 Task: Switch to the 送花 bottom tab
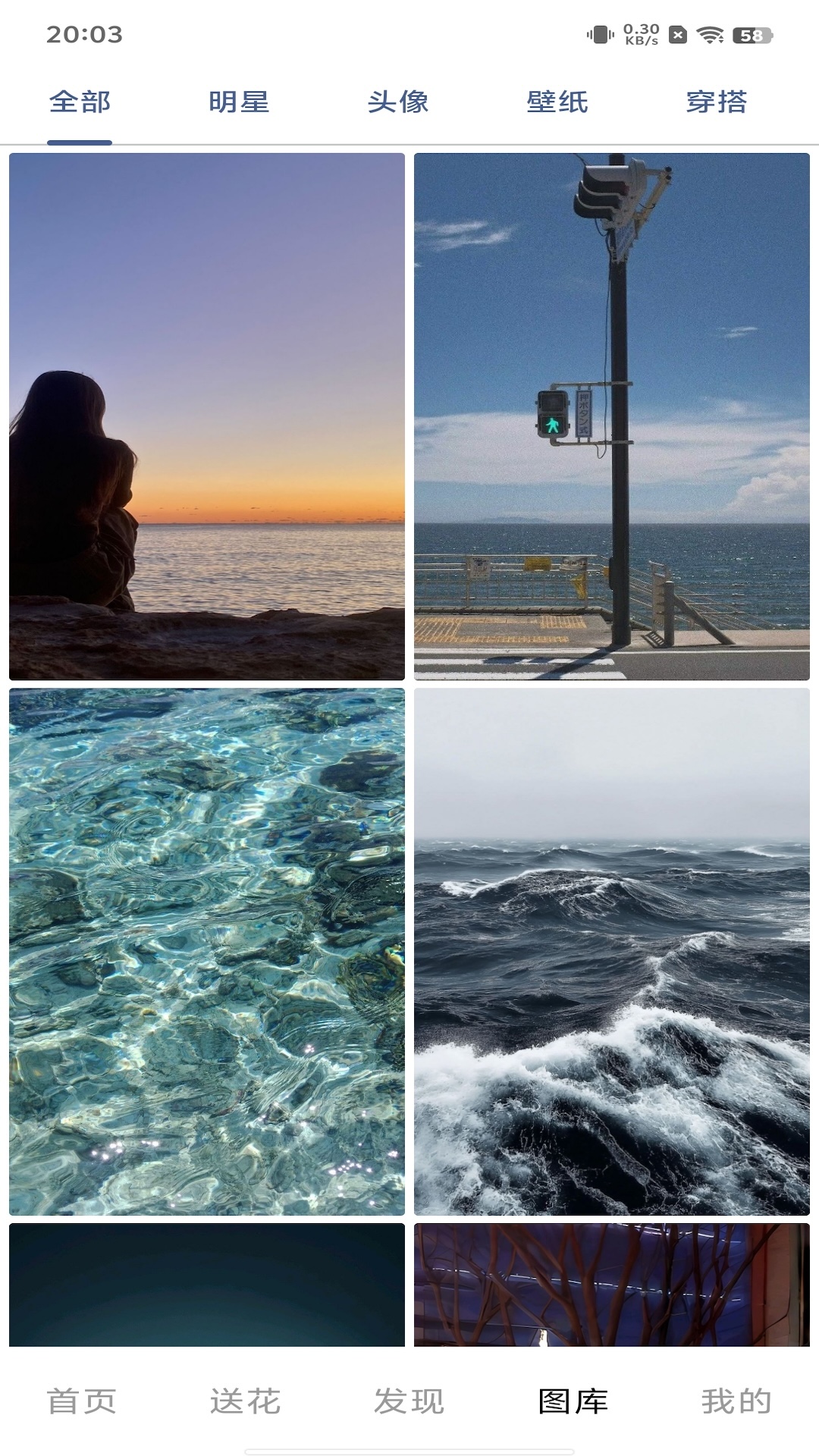click(246, 1401)
